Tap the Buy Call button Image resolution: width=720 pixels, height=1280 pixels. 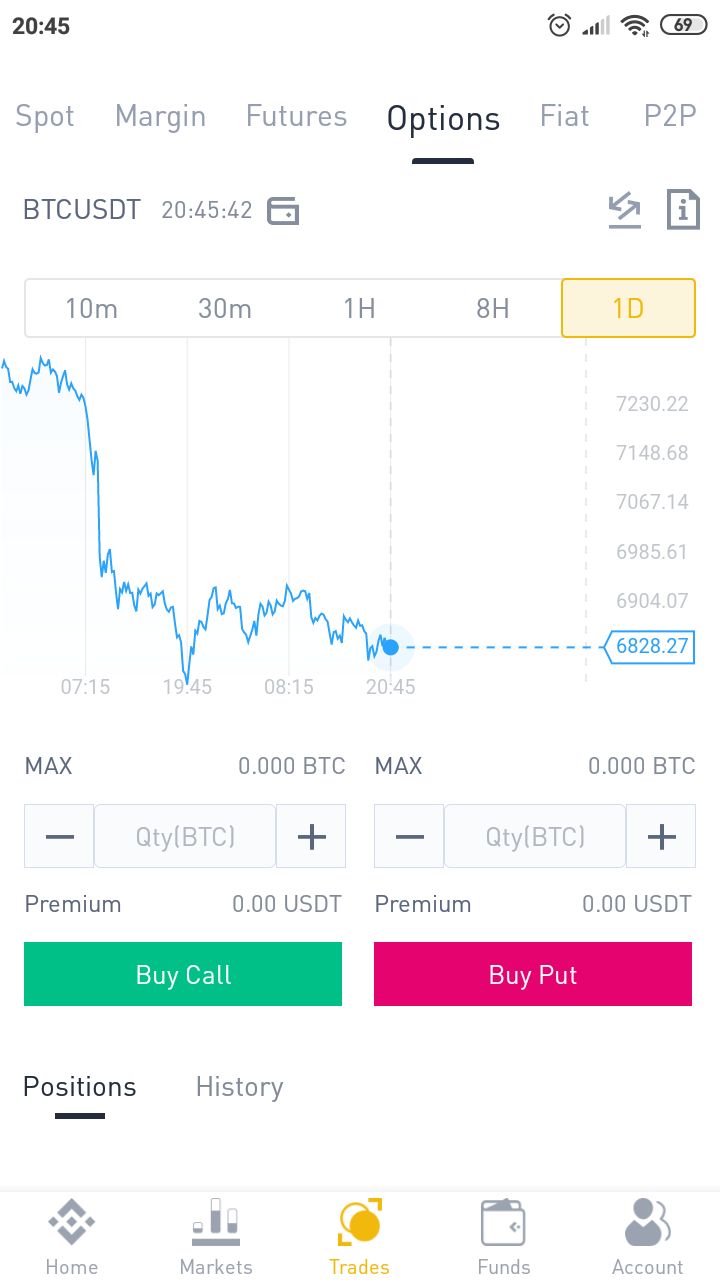click(x=183, y=974)
